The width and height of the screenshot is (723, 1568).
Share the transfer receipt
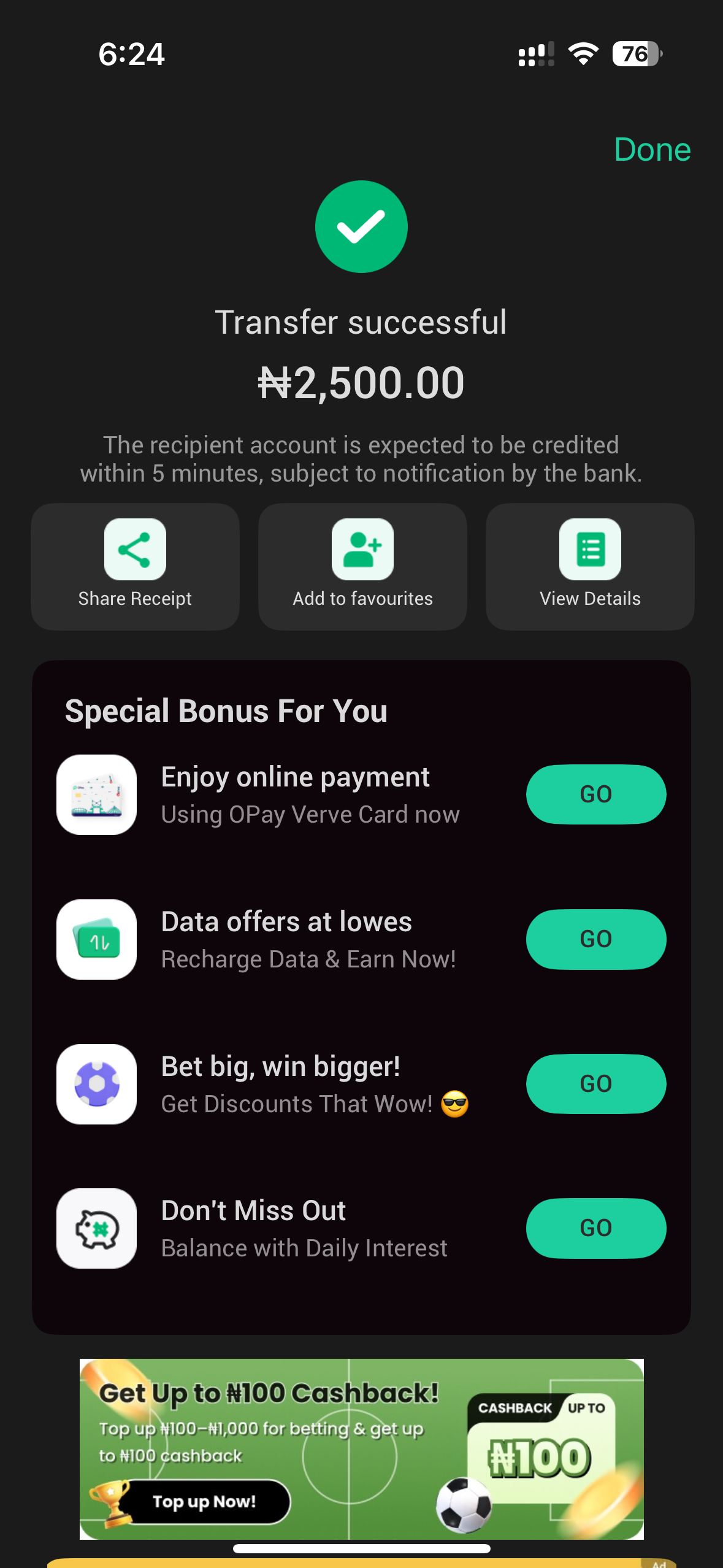[x=135, y=566]
